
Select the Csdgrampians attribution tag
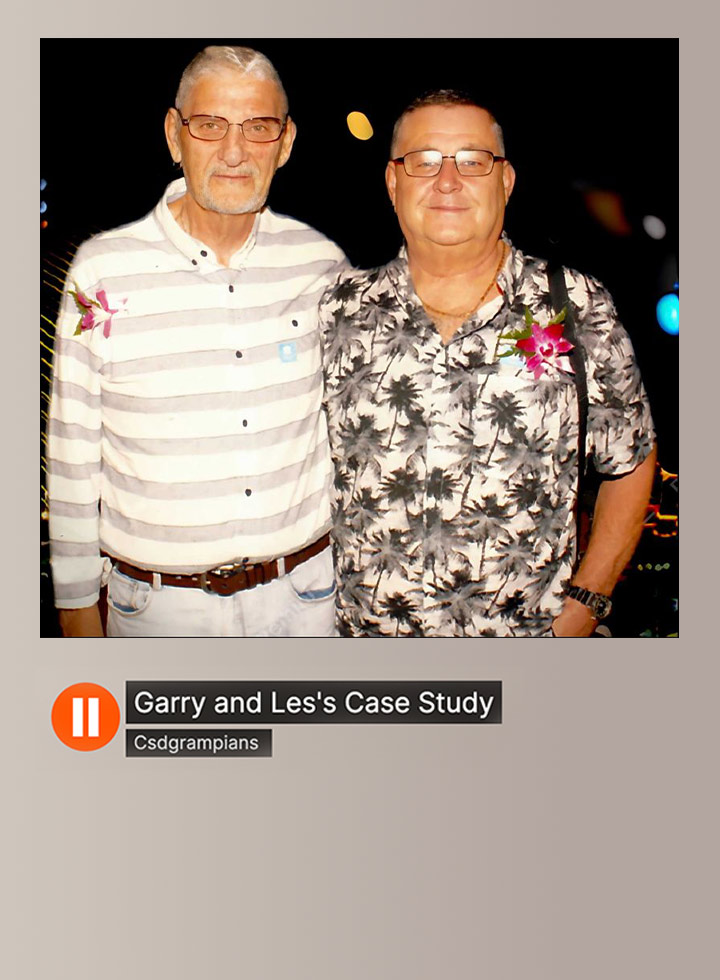(199, 742)
